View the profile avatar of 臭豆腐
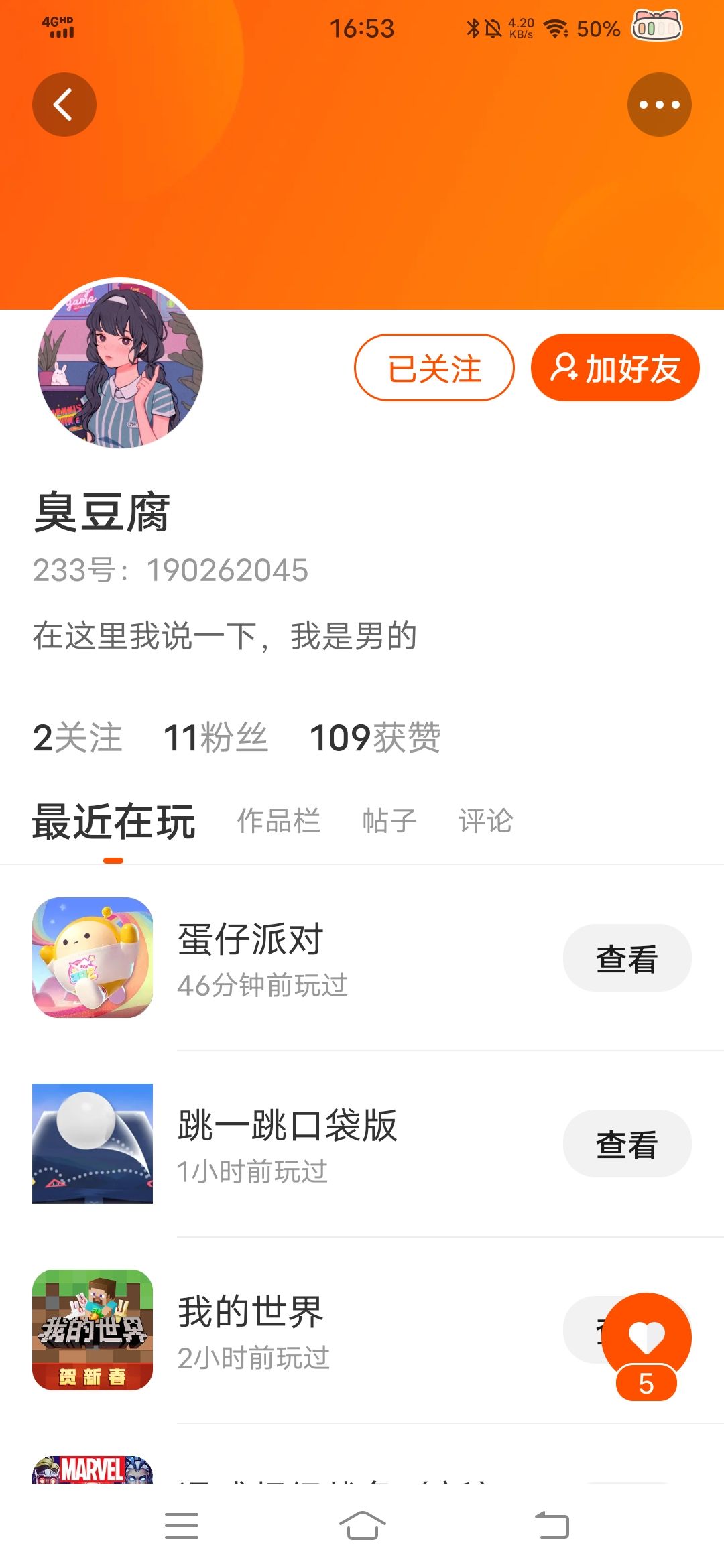Viewport: 724px width, 1568px height. click(x=121, y=364)
